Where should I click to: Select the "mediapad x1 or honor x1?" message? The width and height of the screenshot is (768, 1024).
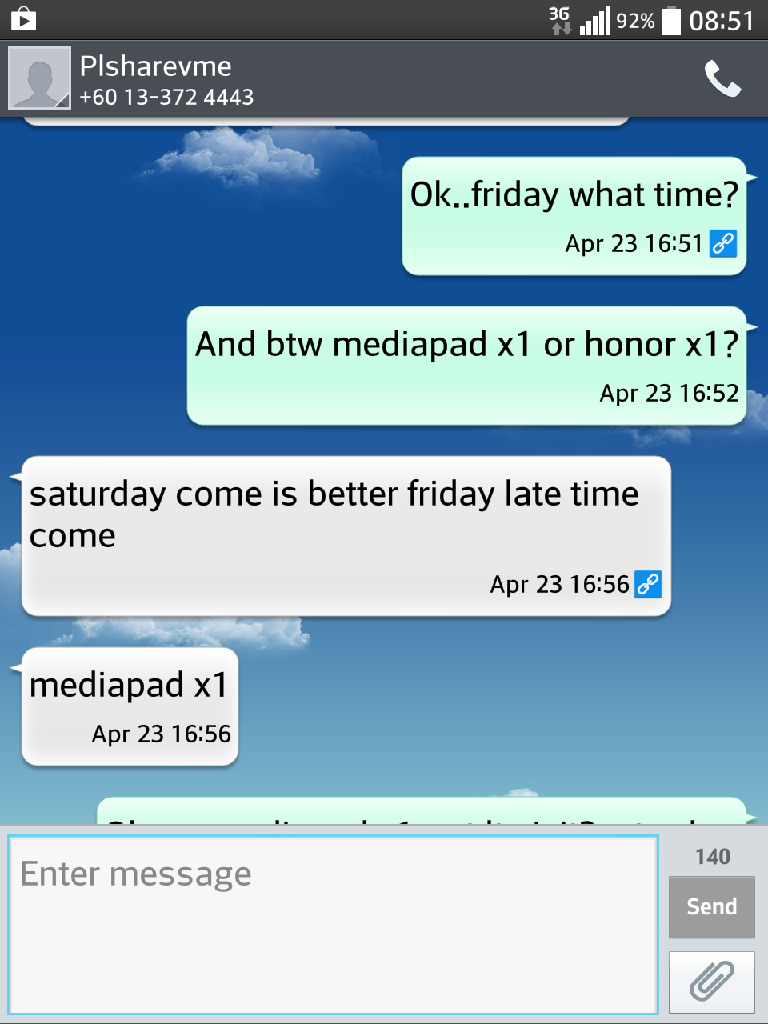466,365
